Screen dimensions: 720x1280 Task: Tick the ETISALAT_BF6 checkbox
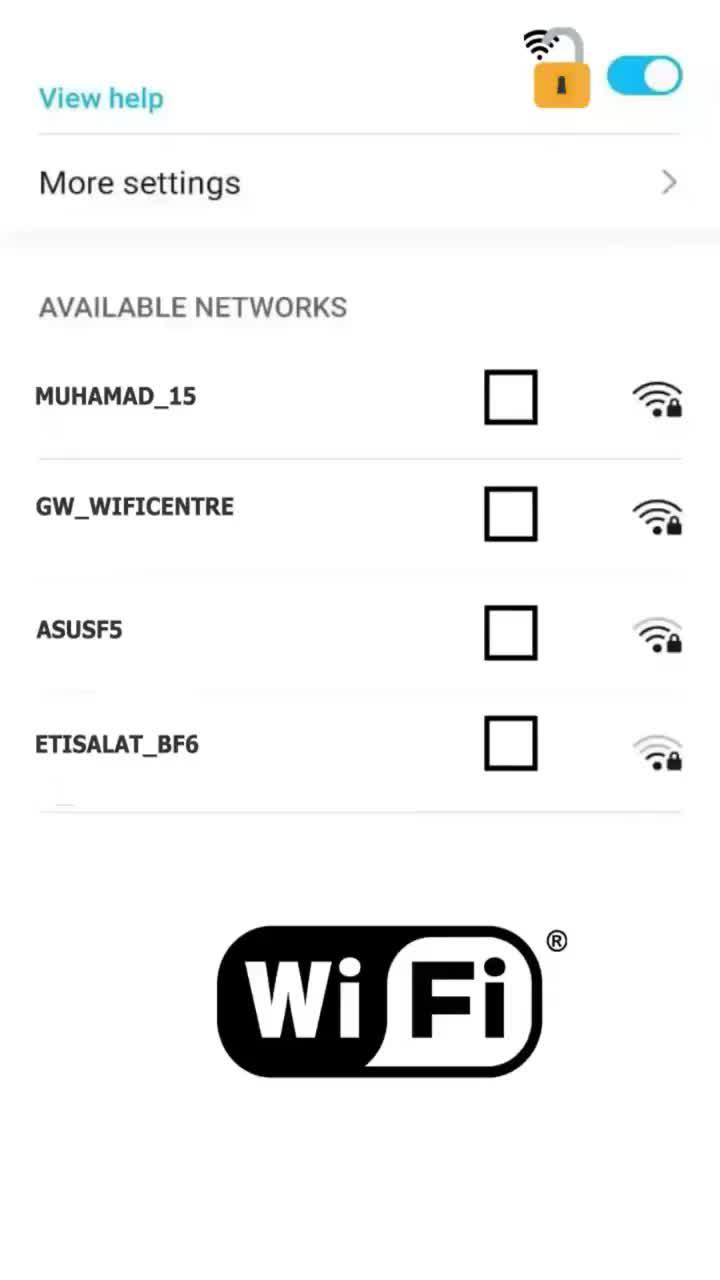pyautogui.click(x=510, y=744)
